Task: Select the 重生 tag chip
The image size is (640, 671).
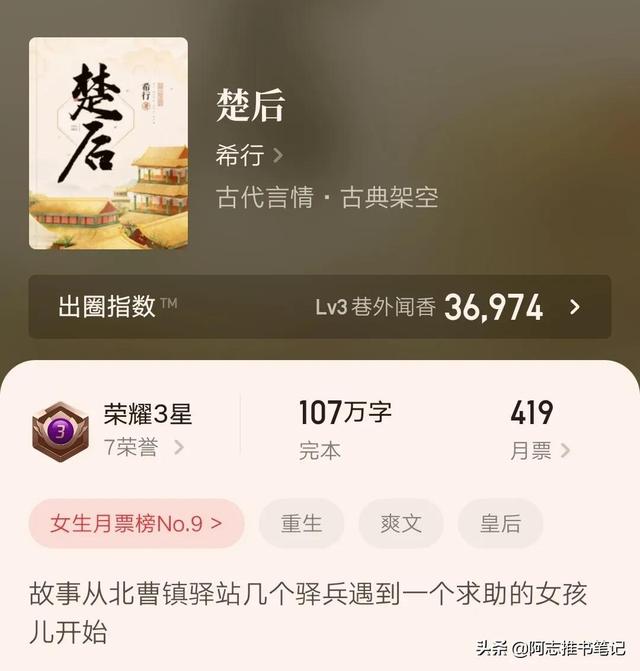Action: 301,523
